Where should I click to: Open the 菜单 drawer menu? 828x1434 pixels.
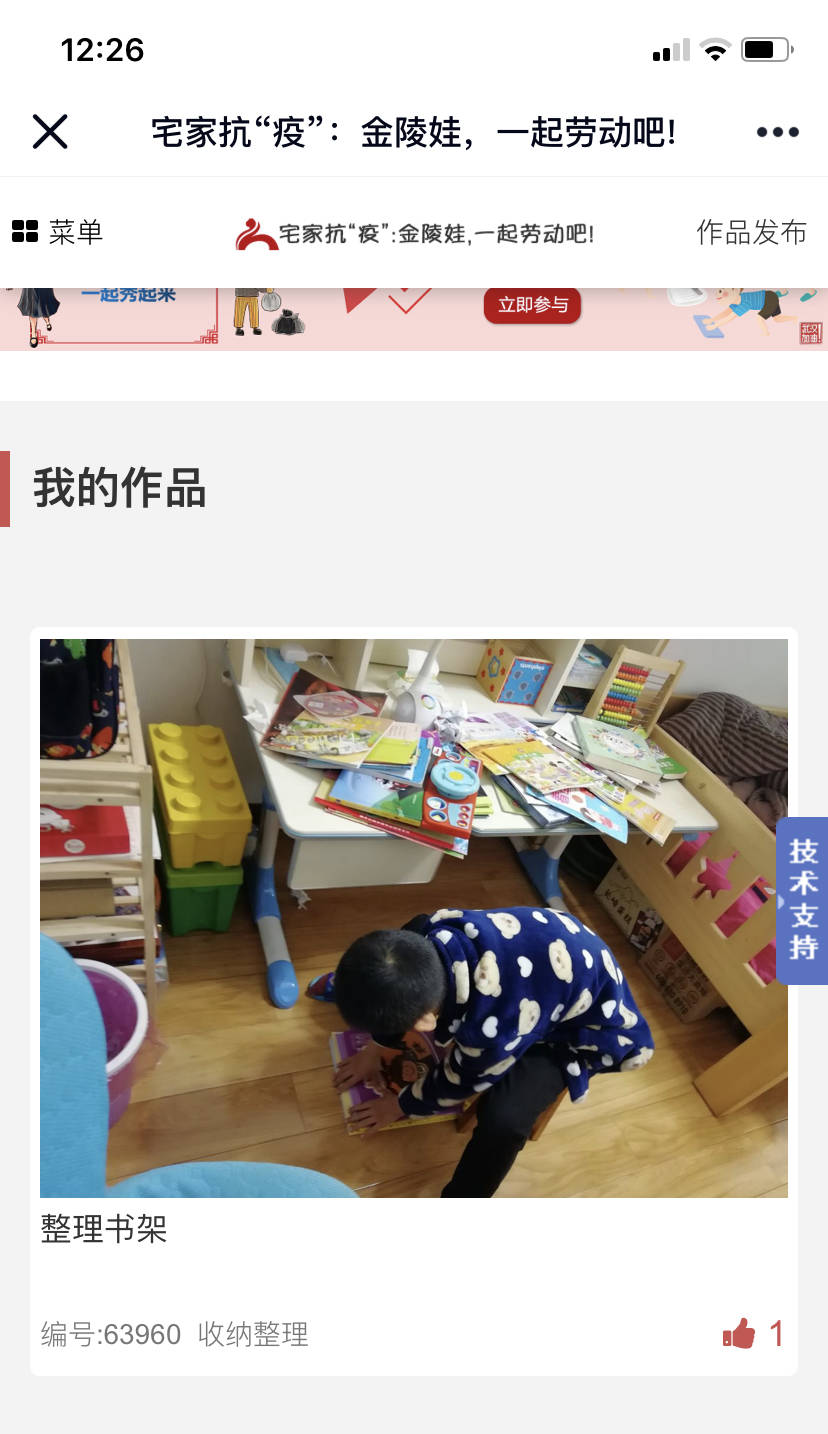[x=58, y=232]
